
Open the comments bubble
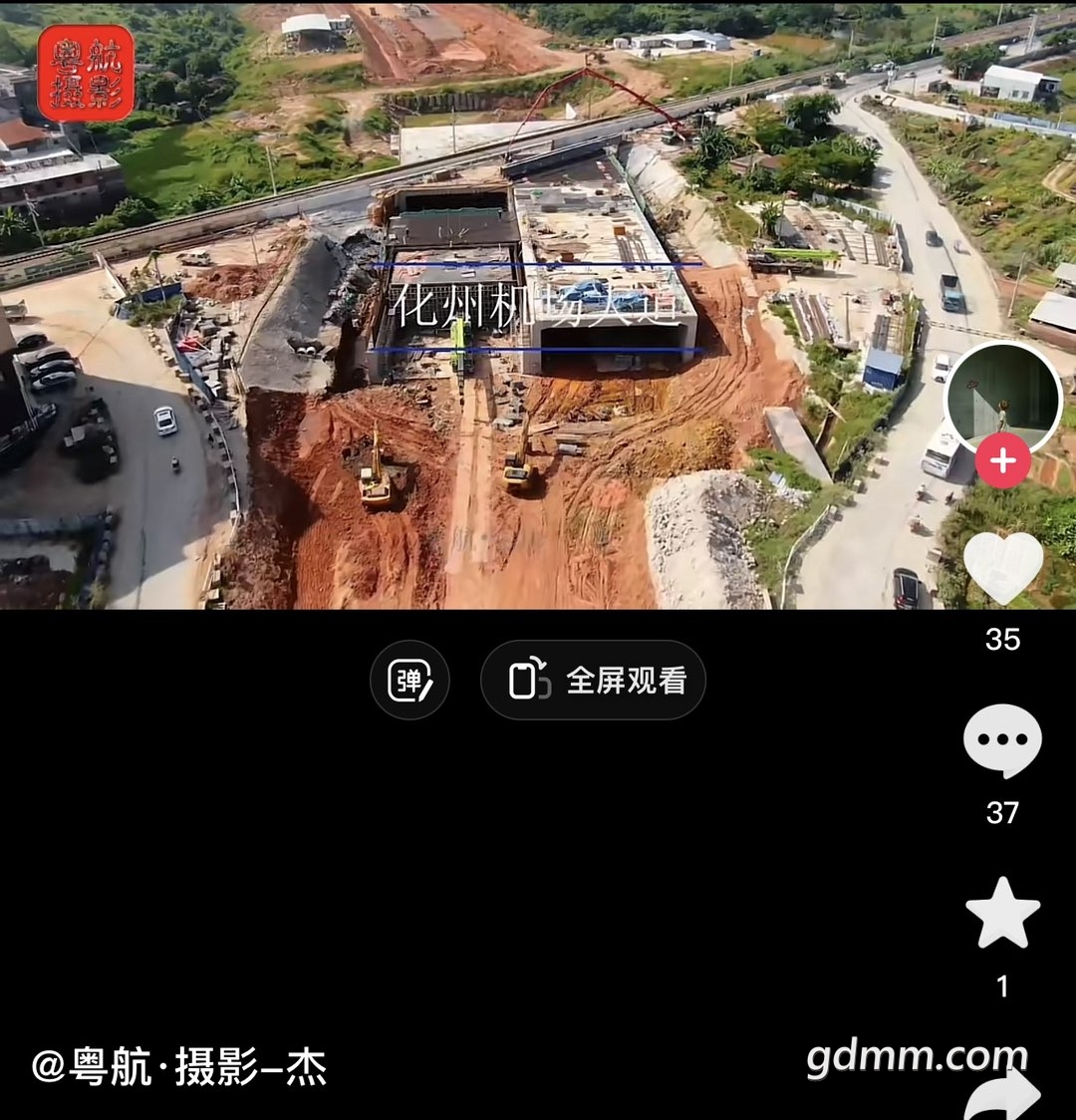coord(1002,740)
